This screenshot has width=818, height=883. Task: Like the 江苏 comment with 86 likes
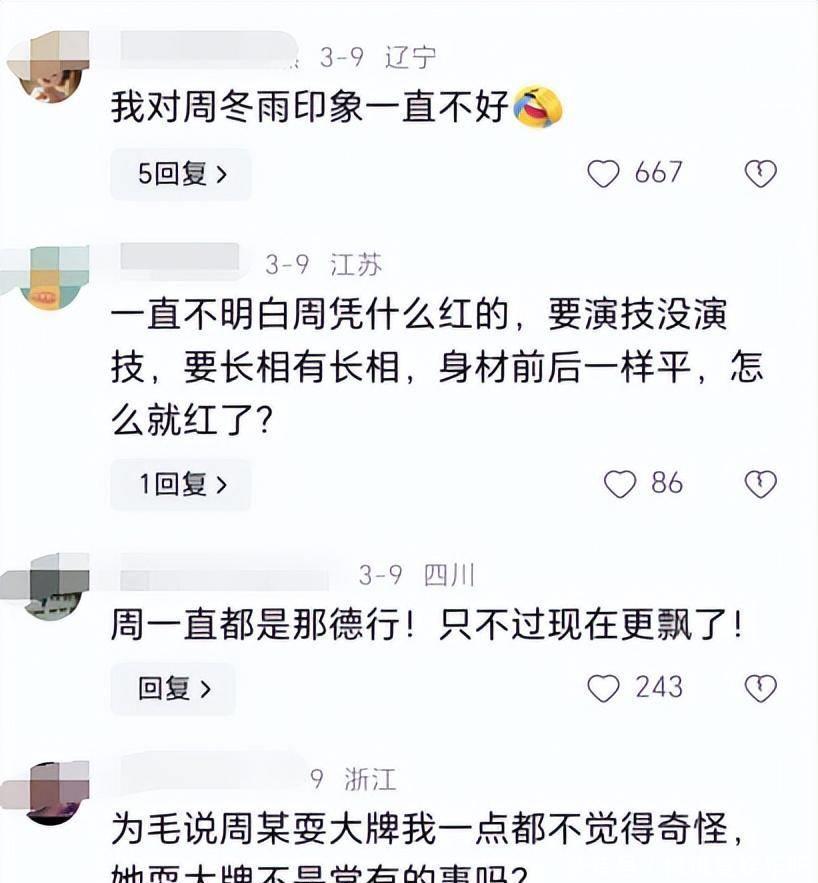click(x=620, y=485)
